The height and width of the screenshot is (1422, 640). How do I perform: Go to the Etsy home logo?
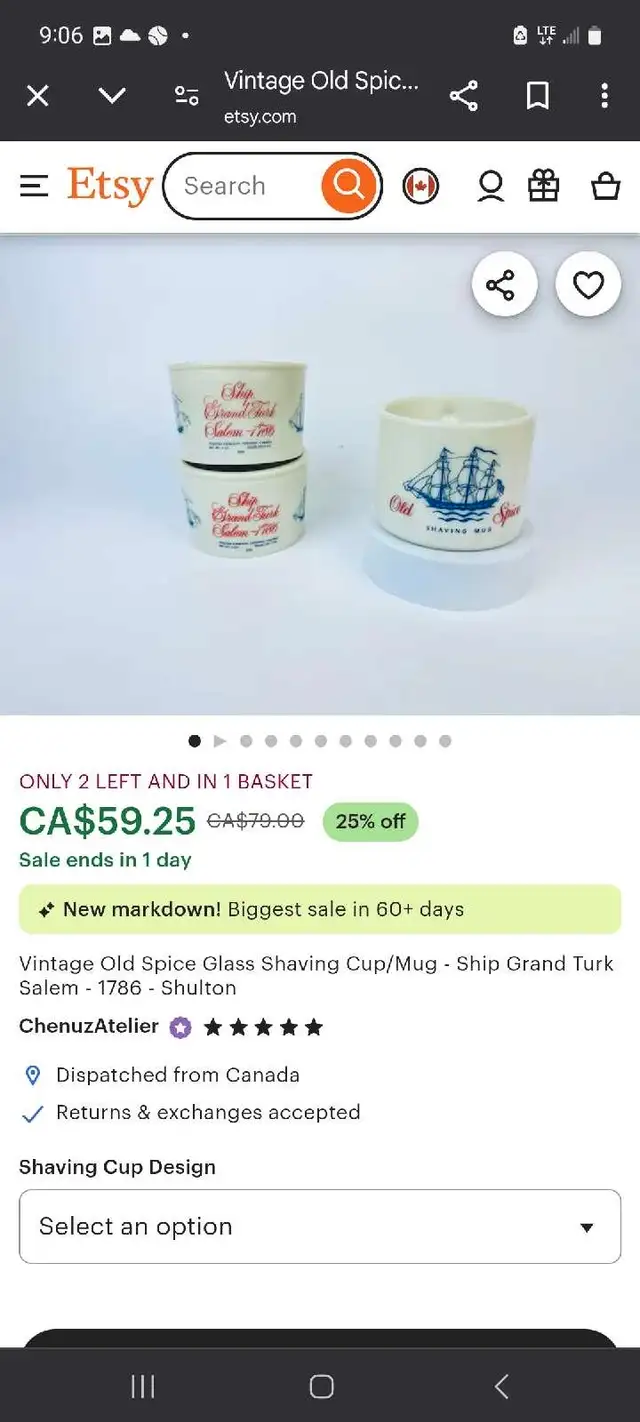tap(110, 186)
